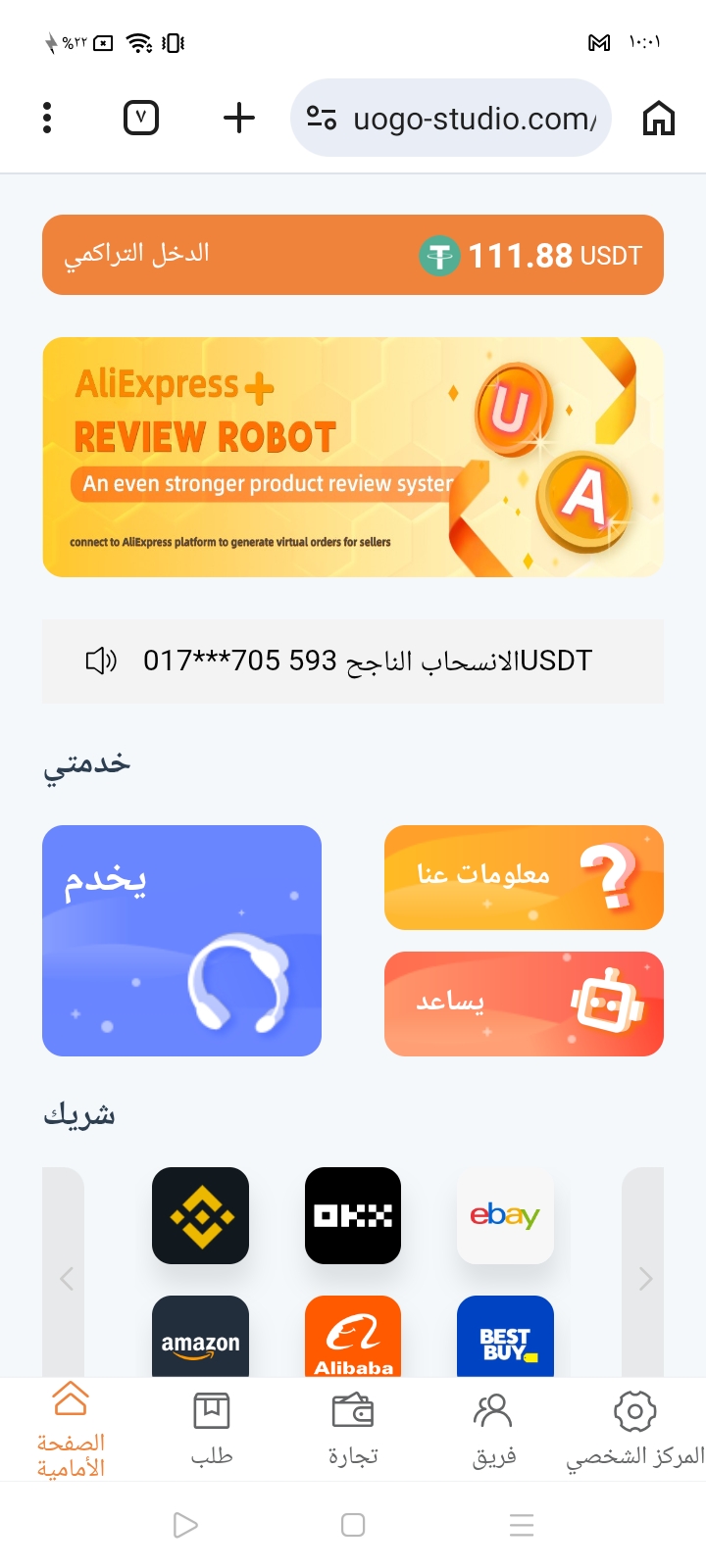The height and width of the screenshot is (1568, 706).
Task: Show next partners with the right arrow
Action: click(x=644, y=1278)
